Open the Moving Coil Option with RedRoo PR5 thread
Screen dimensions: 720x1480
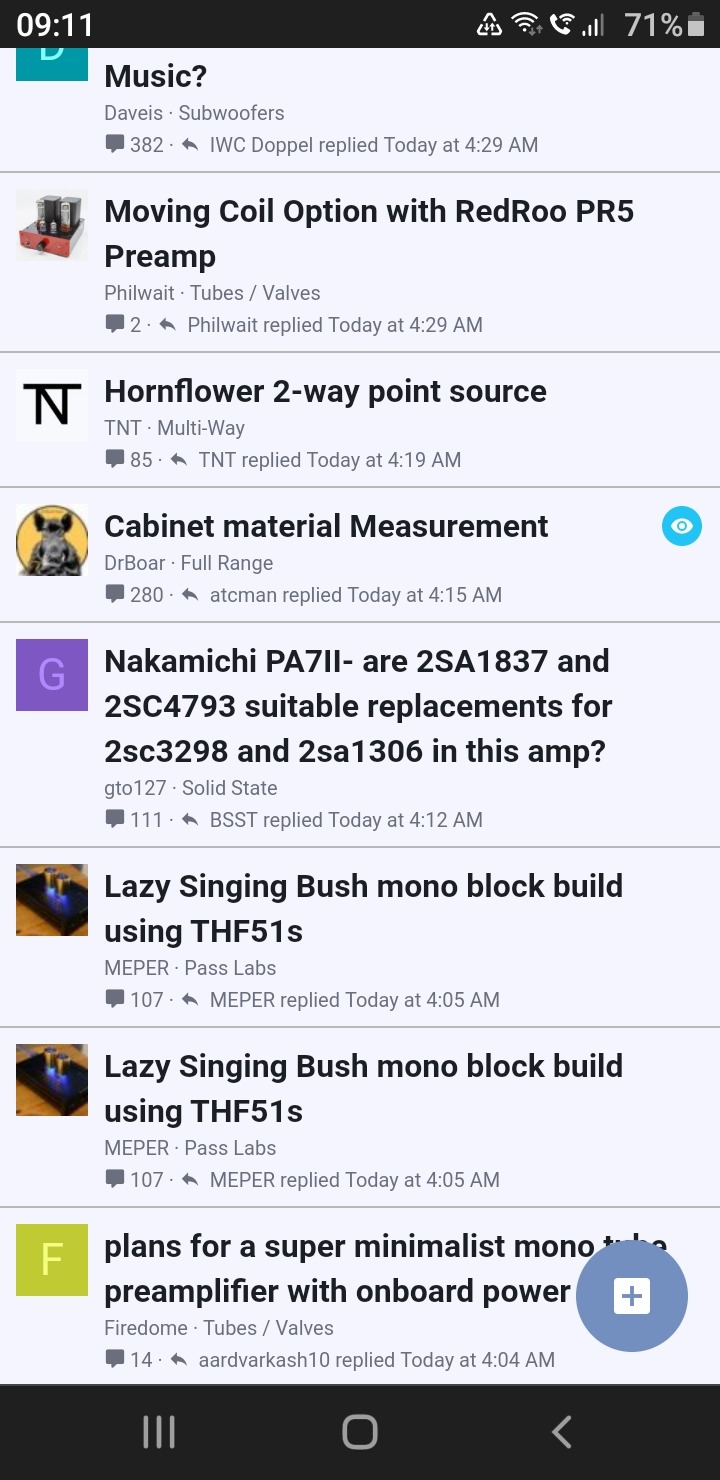pyautogui.click(x=369, y=233)
